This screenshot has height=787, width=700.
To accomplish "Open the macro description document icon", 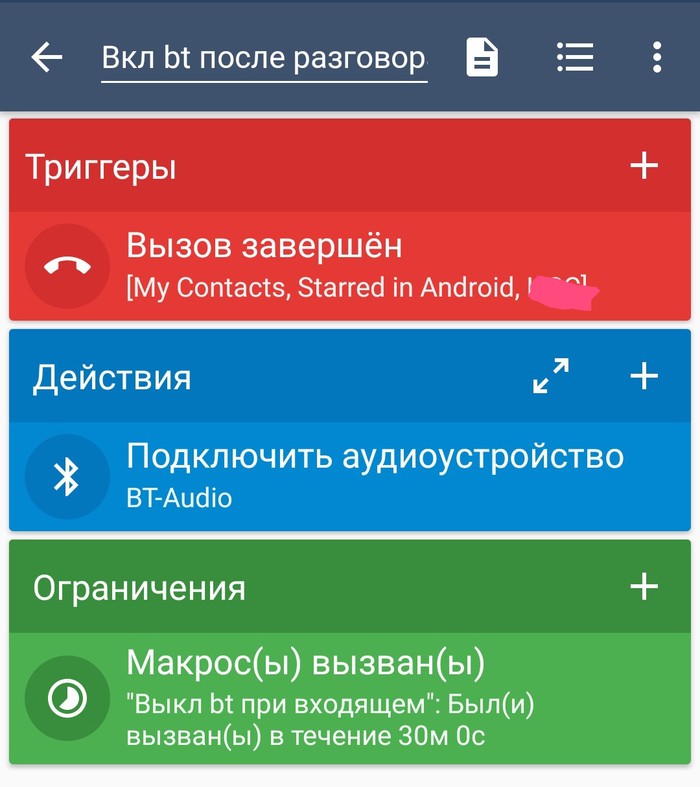I will point(482,58).
